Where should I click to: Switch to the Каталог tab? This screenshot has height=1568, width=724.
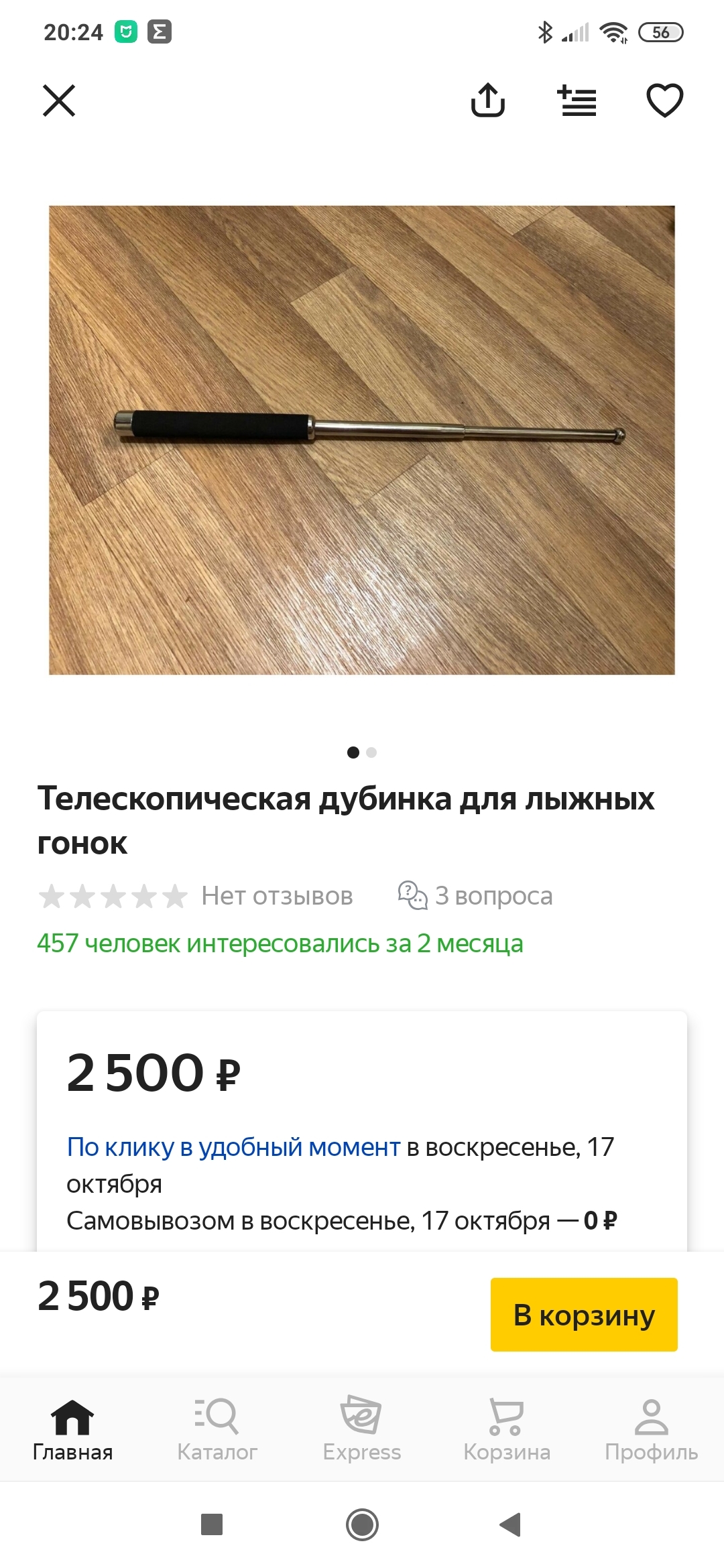pos(217,1430)
